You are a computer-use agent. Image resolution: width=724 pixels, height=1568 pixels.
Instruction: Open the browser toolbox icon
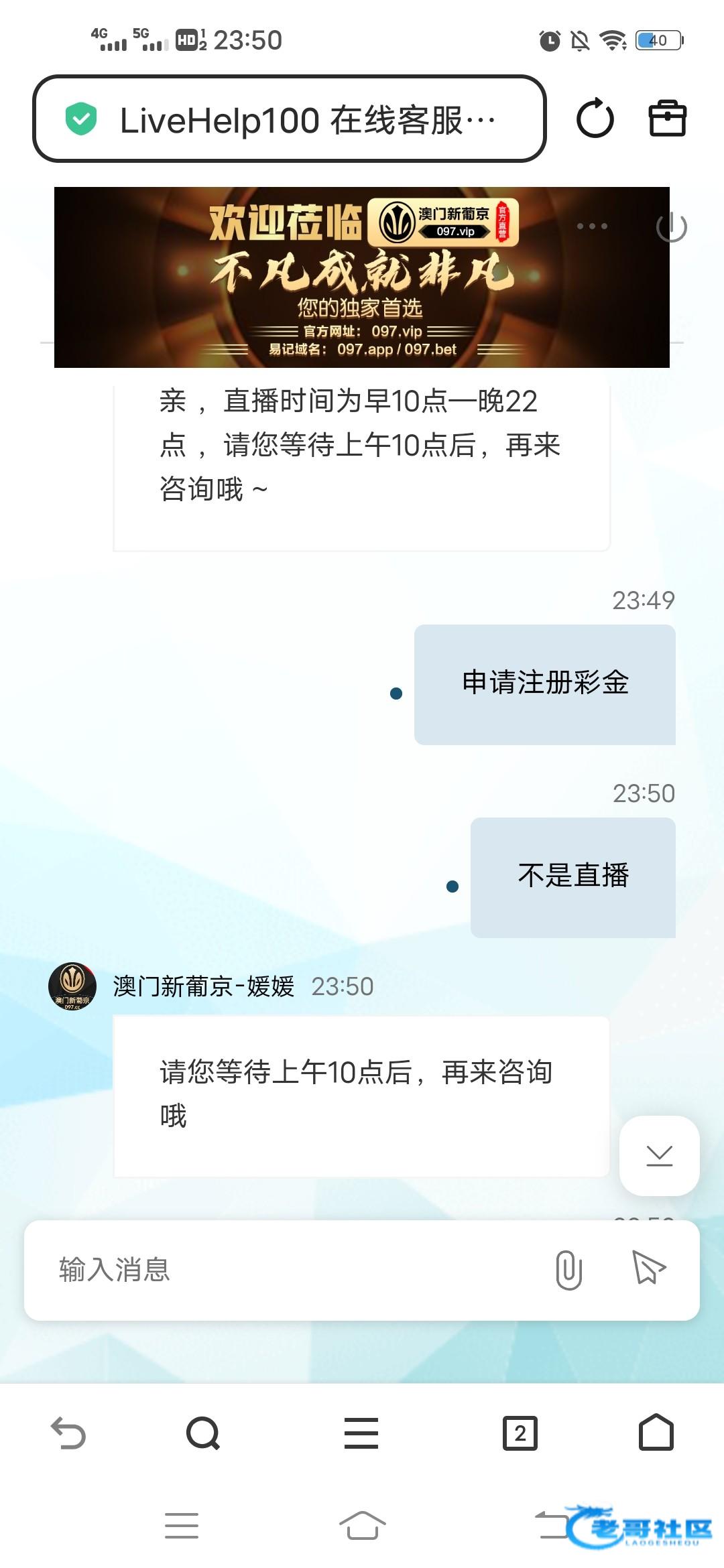click(667, 119)
